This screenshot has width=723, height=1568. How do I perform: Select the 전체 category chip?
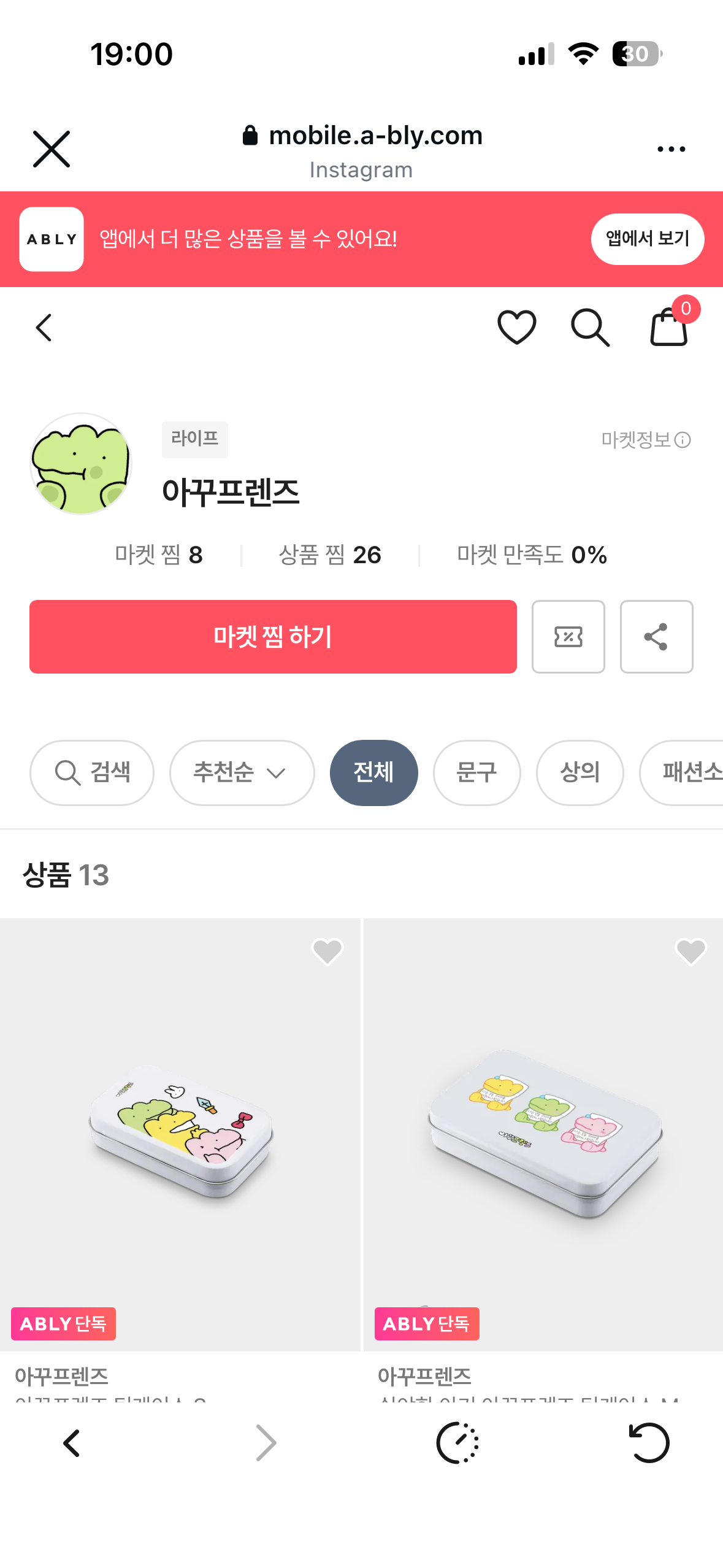click(373, 772)
